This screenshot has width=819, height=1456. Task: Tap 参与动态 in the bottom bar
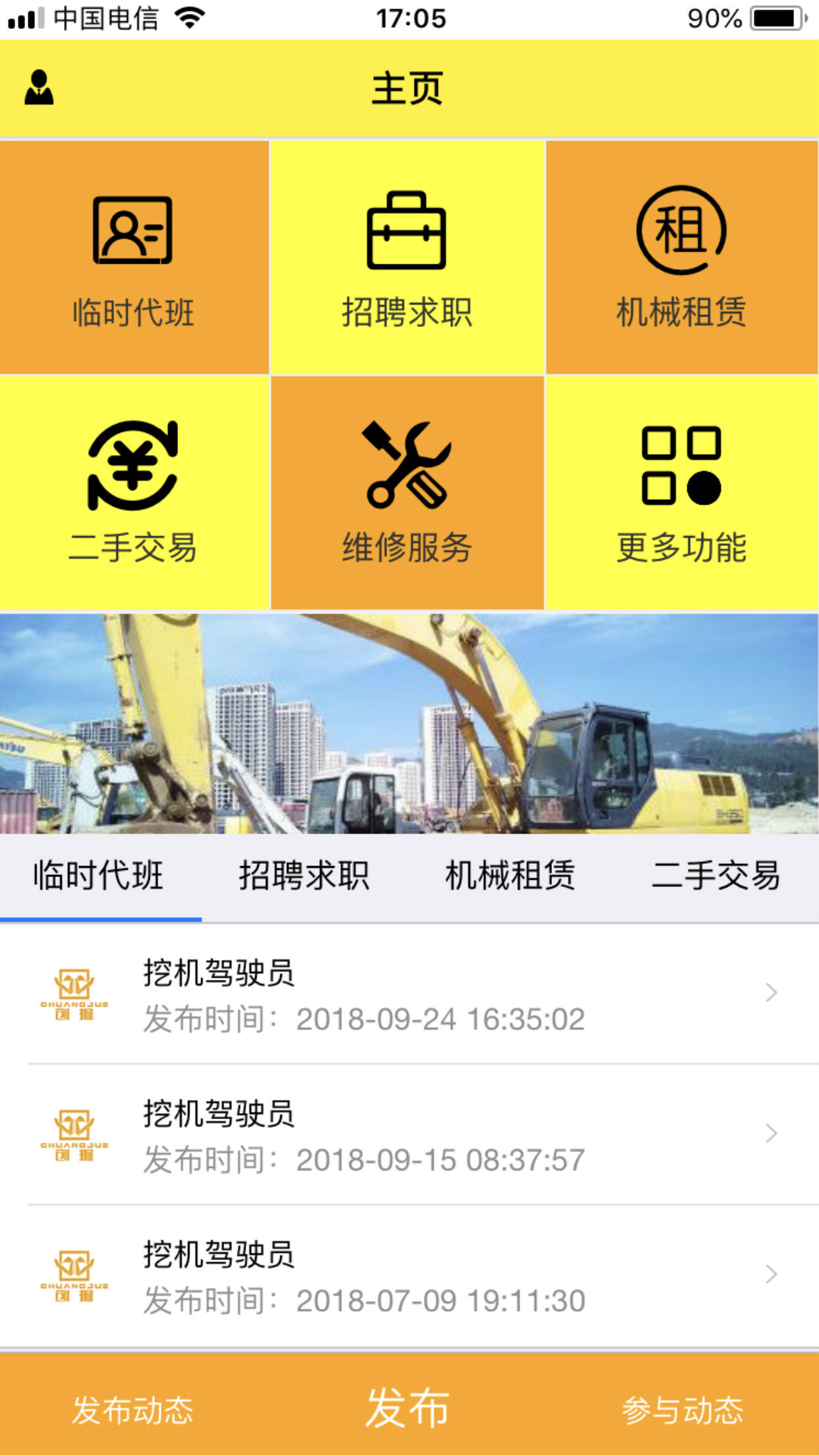(x=682, y=1409)
